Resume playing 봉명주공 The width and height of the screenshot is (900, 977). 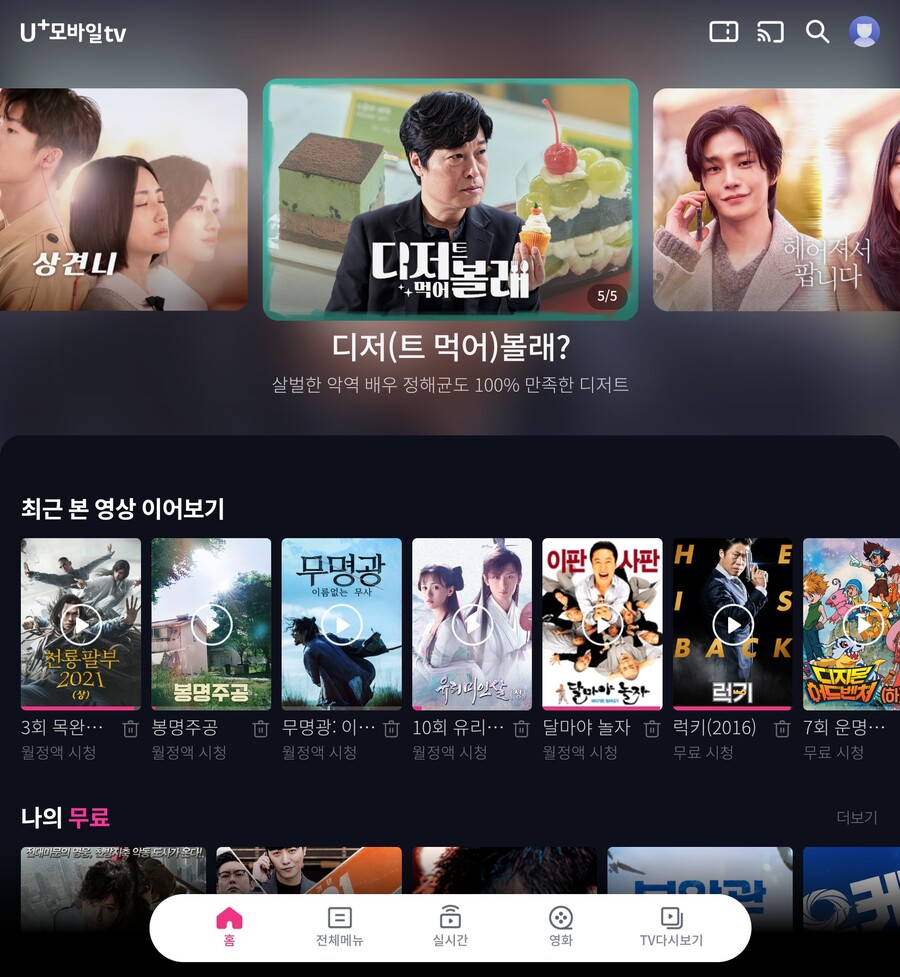coord(211,625)
